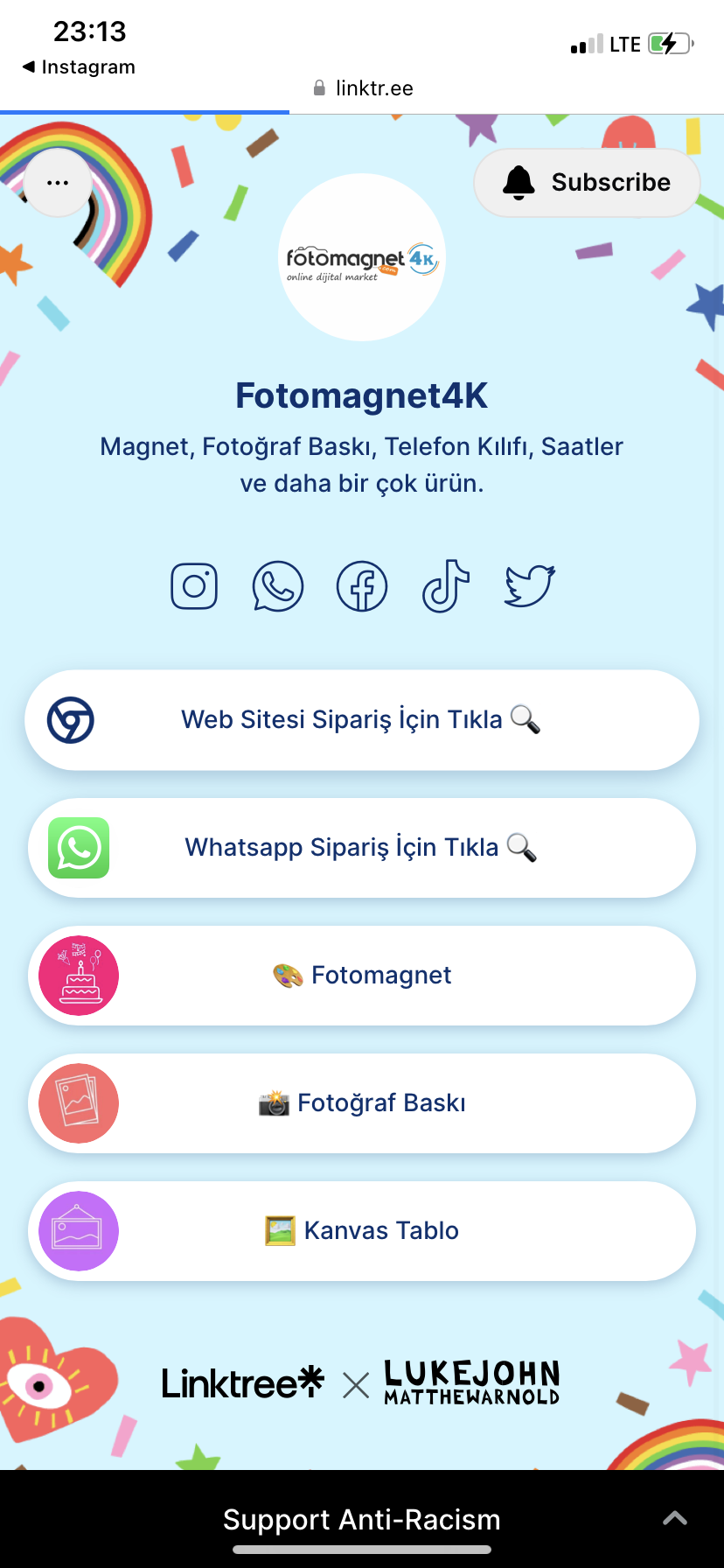Open the three-dot options menu
This screenshot has width=724, height=1568.
58,183
